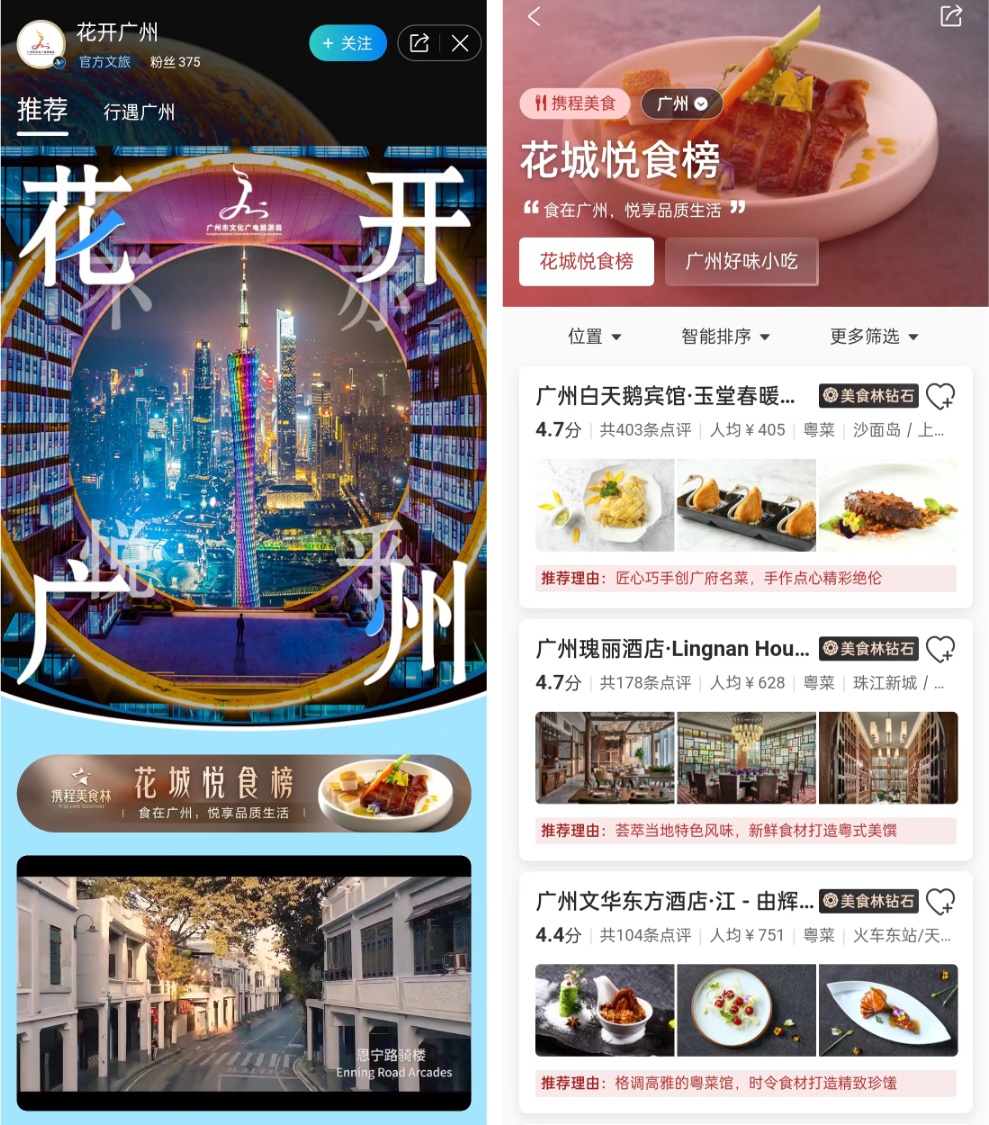The width and height of the screenshot is (989, 1125).
Task: Select the 推荐 tab
Action: click(42, 110)
